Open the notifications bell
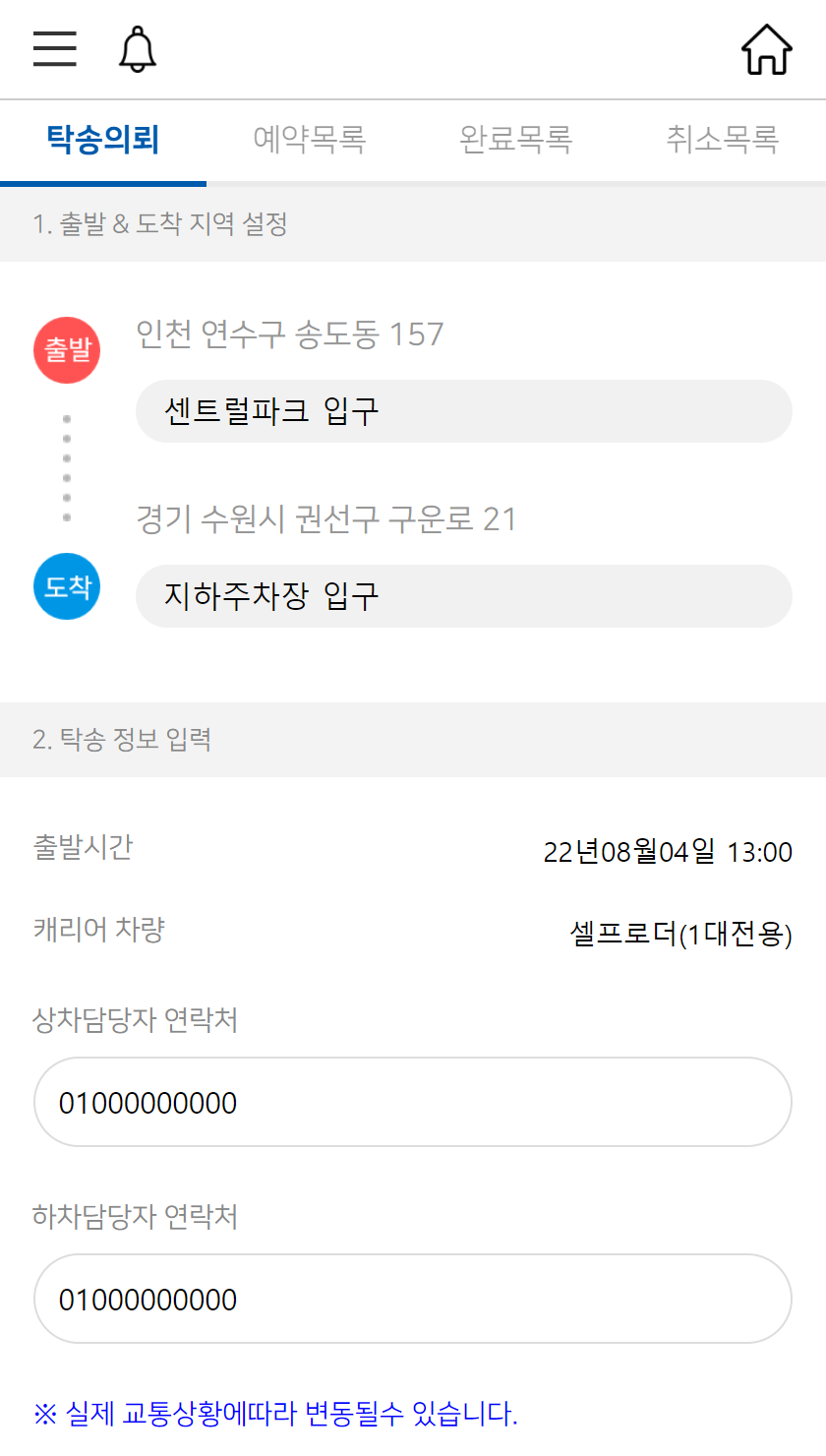 coord(138,49)
